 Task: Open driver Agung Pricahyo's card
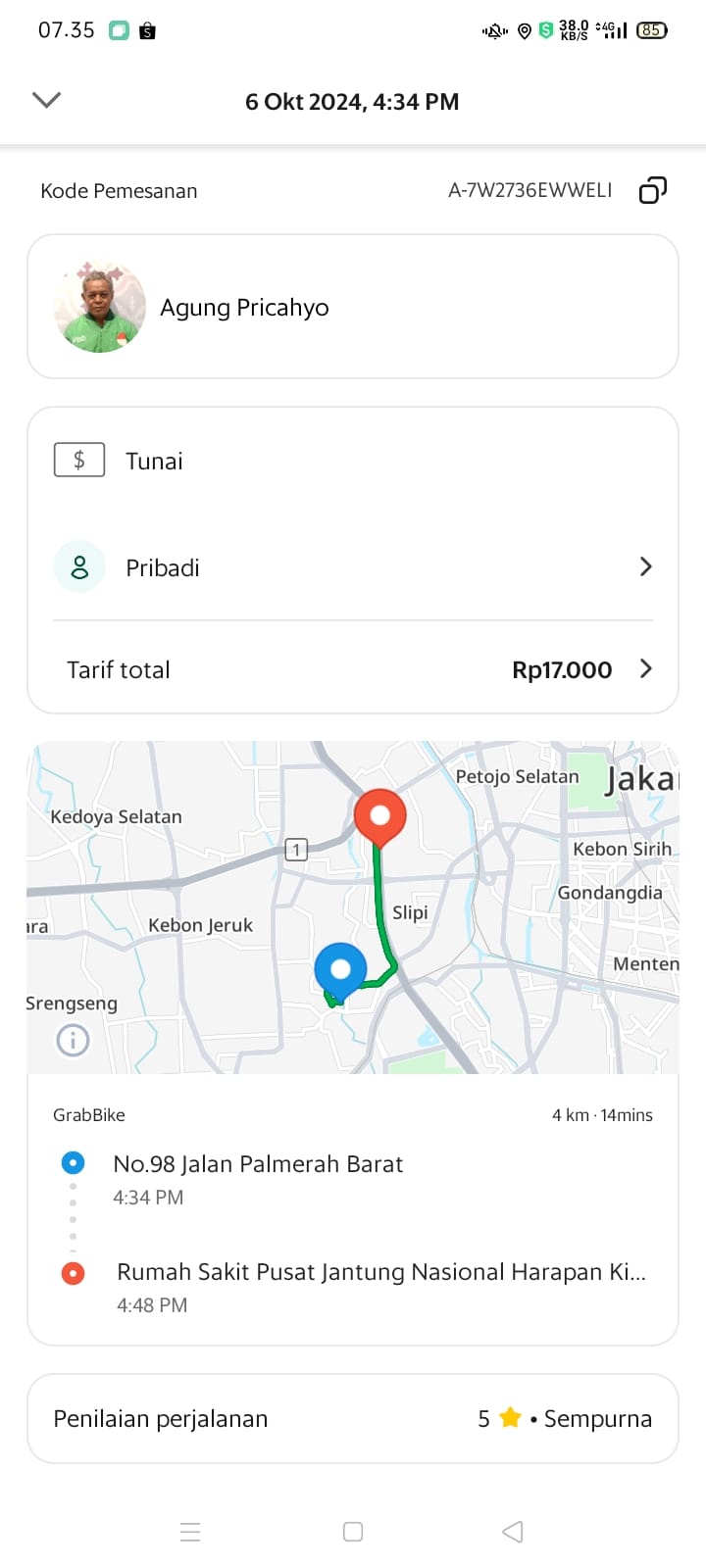[353, 307]
